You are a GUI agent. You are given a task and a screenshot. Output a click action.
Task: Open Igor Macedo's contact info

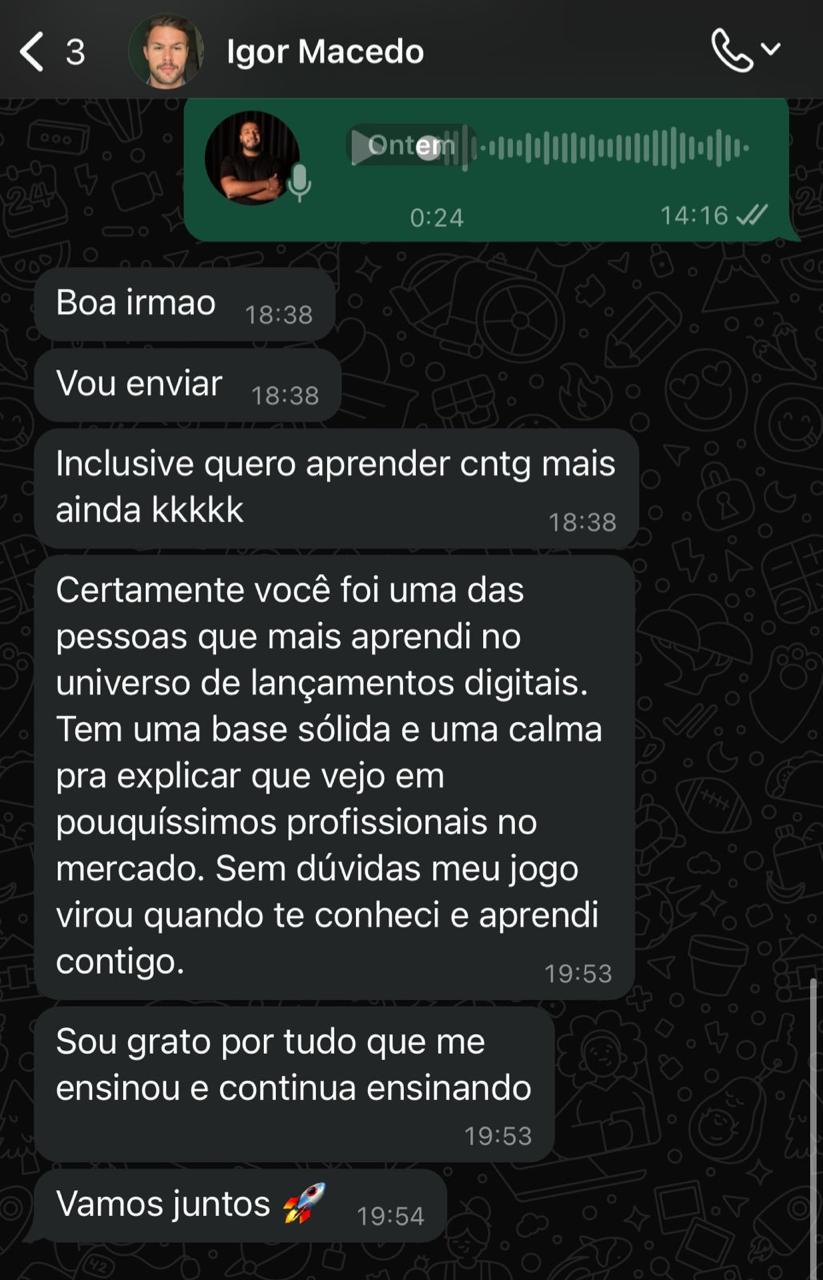coord(324,51)
